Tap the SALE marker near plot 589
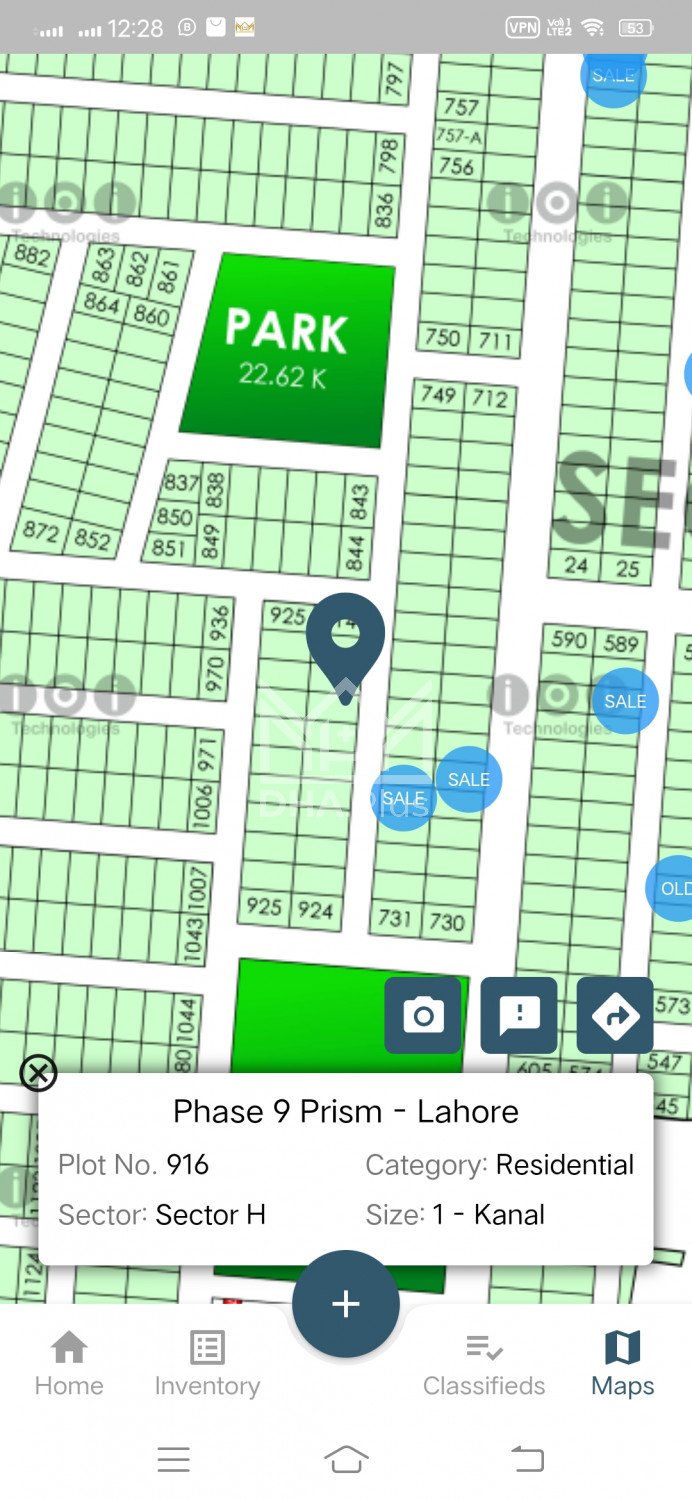 [x=625, y=701]
